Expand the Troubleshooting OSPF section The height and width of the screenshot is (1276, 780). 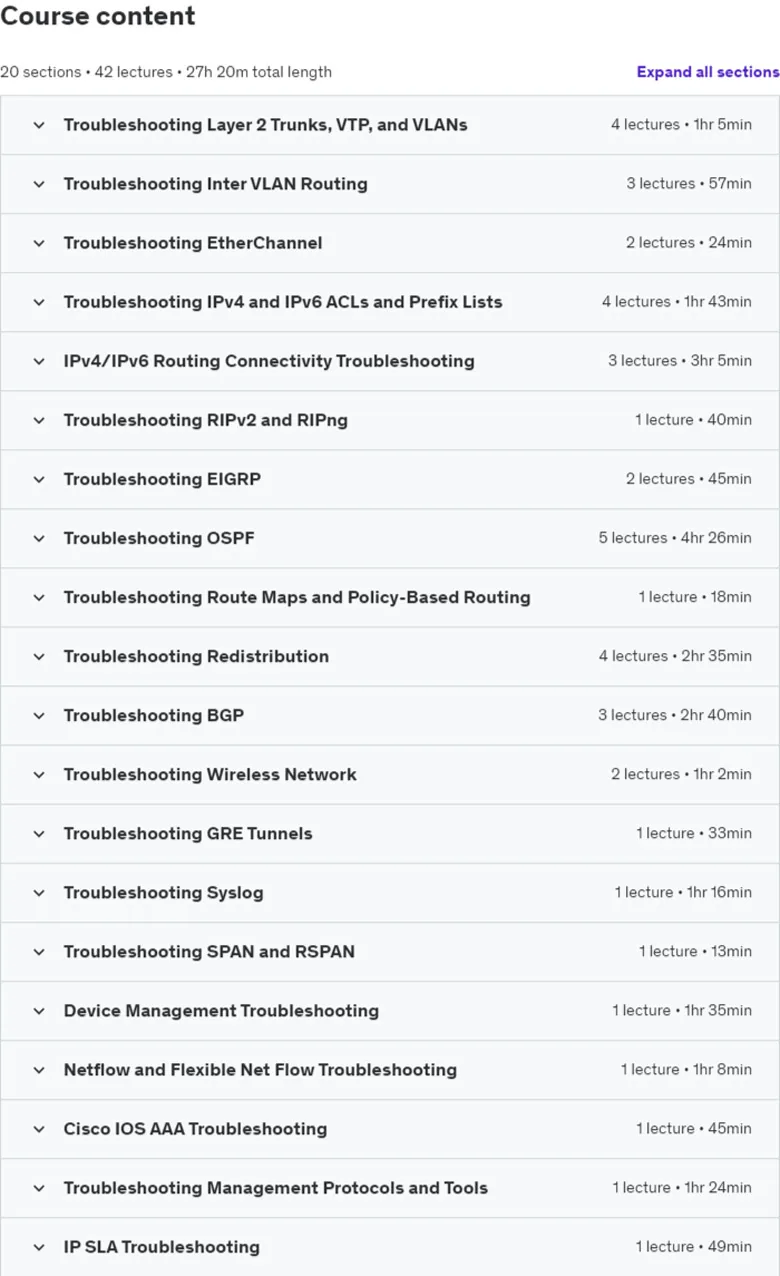(x=390, y=538)
